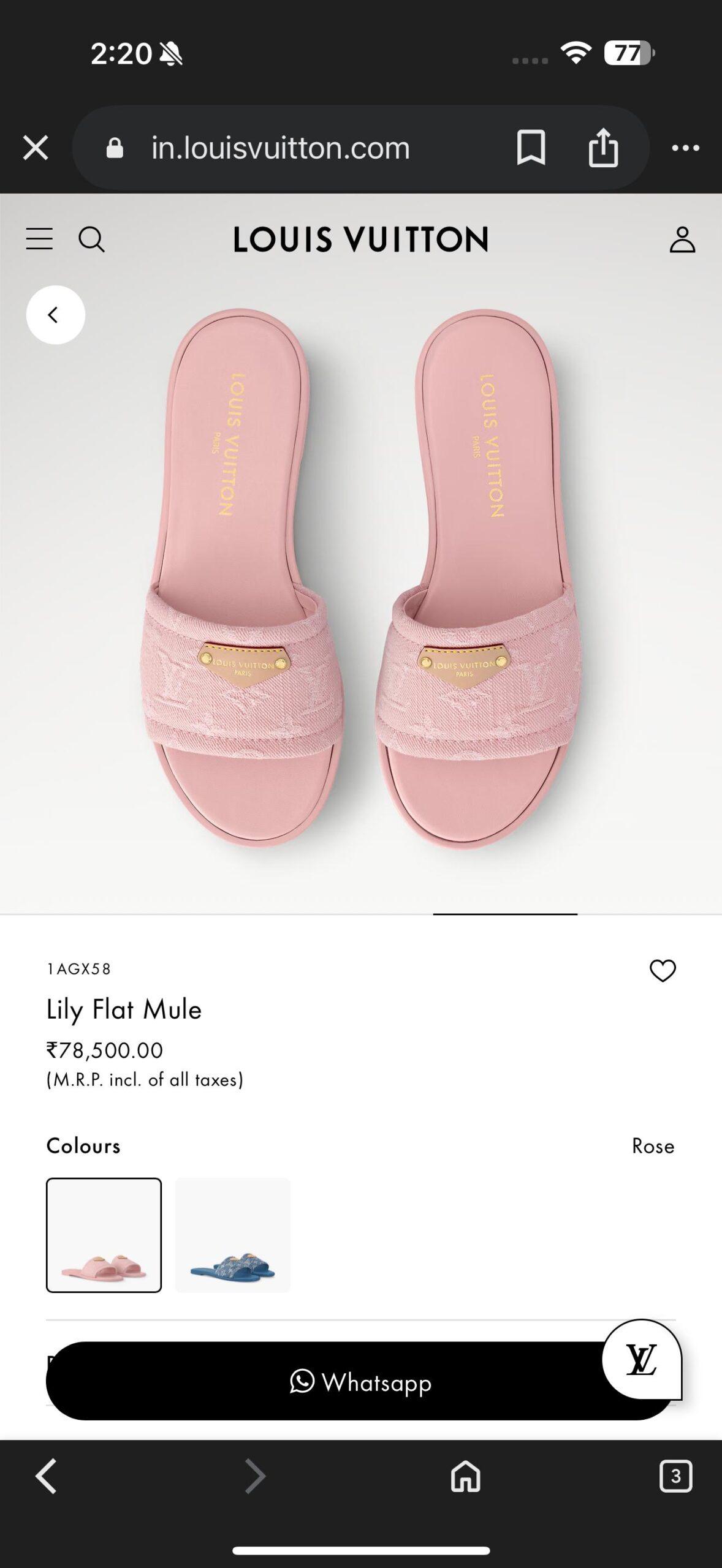The image size is (722, 1568).
Task: Open the tab switcher showing 3 tabs
Action: click(x=675, y=1476)
